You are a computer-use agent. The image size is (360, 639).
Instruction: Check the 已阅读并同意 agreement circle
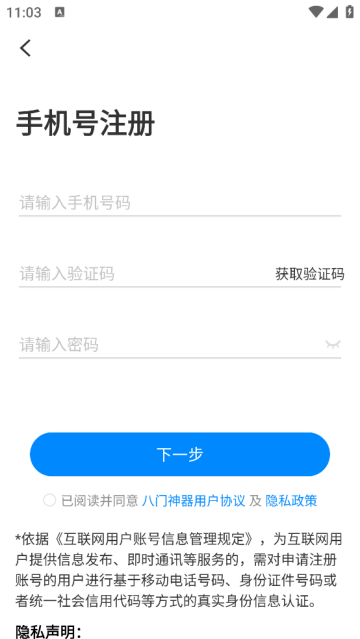49,500
